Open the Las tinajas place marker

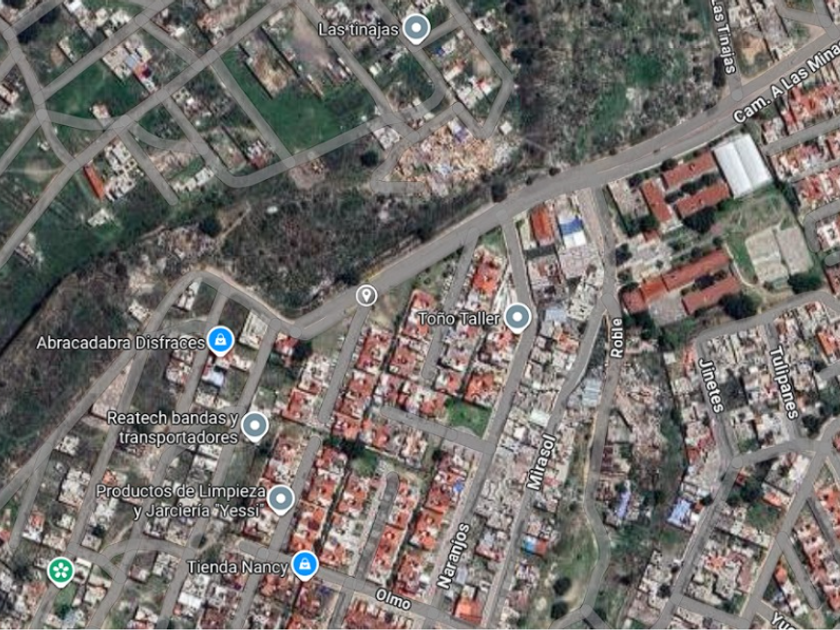(x=416, y=28)
